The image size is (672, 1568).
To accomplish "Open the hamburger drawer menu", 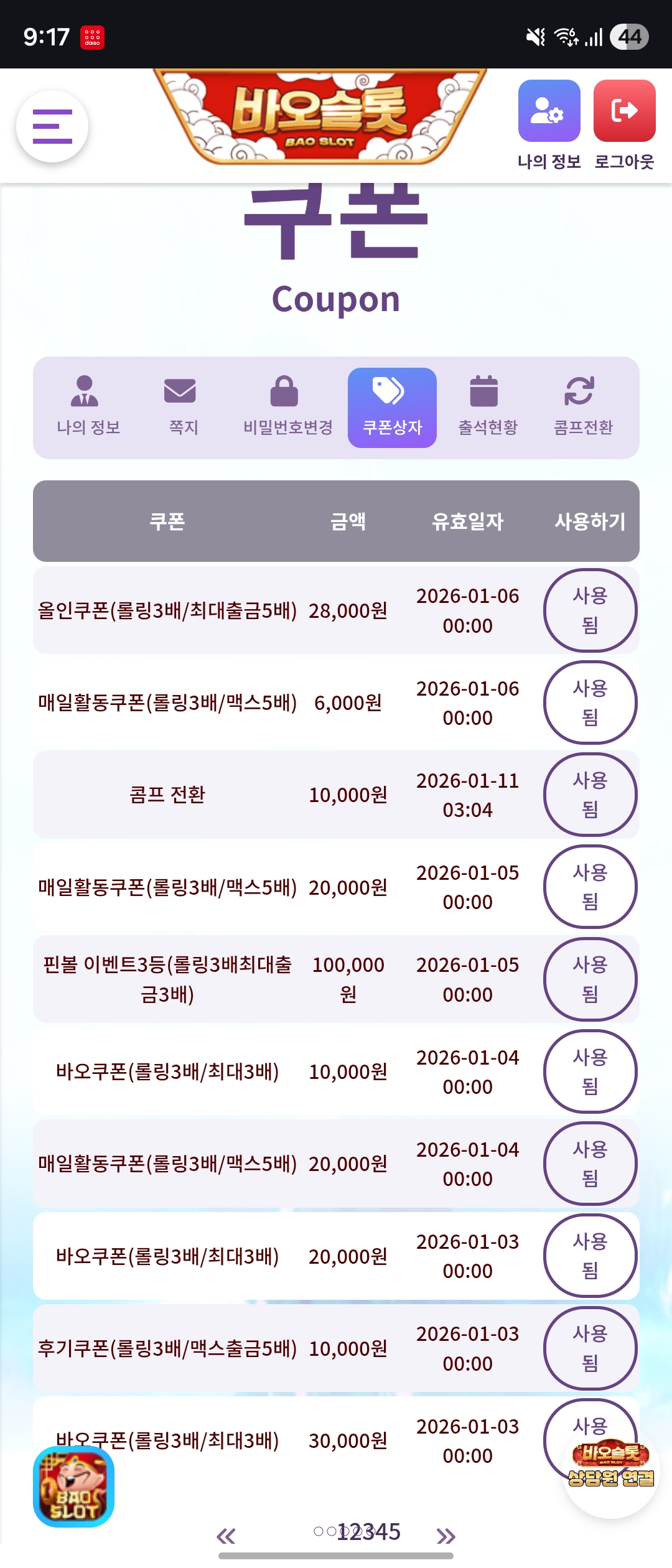I will click(x=52, y=126).
